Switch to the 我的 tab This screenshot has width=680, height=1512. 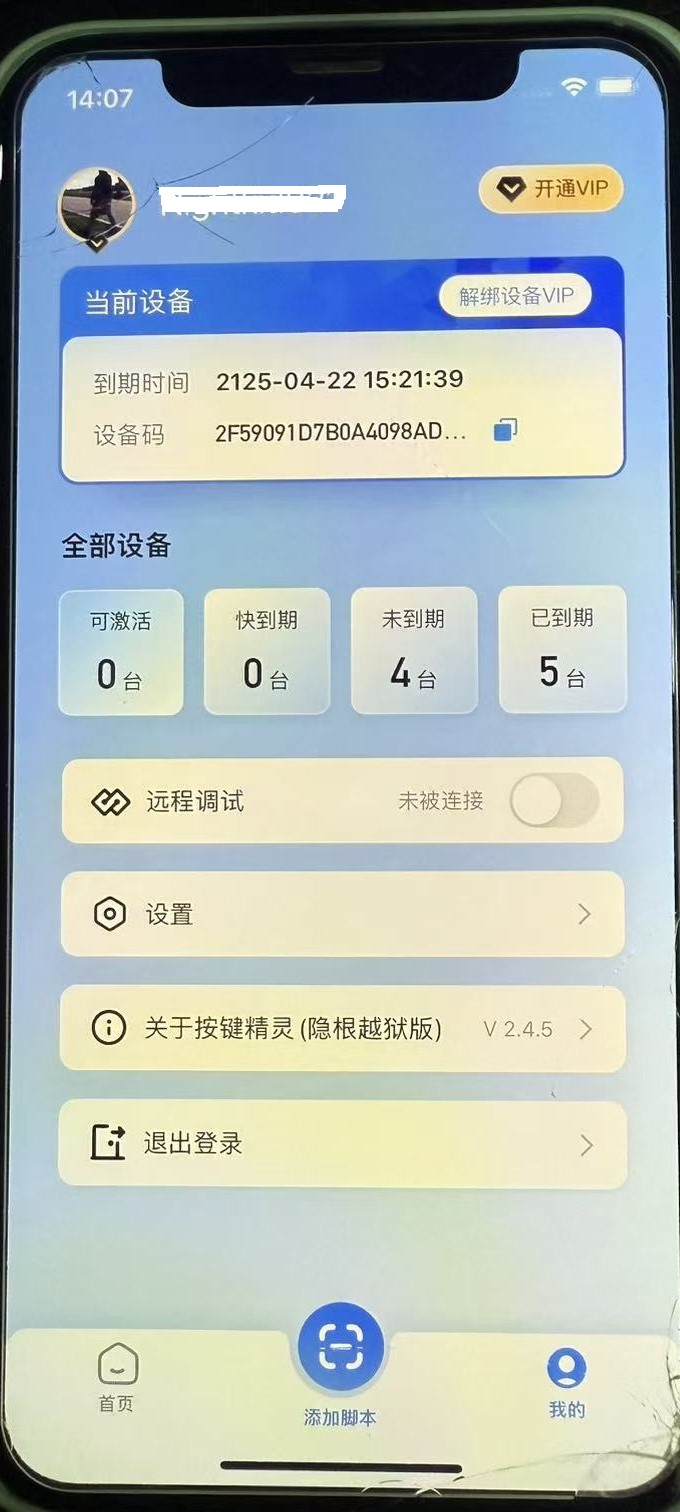point(566,1382)
